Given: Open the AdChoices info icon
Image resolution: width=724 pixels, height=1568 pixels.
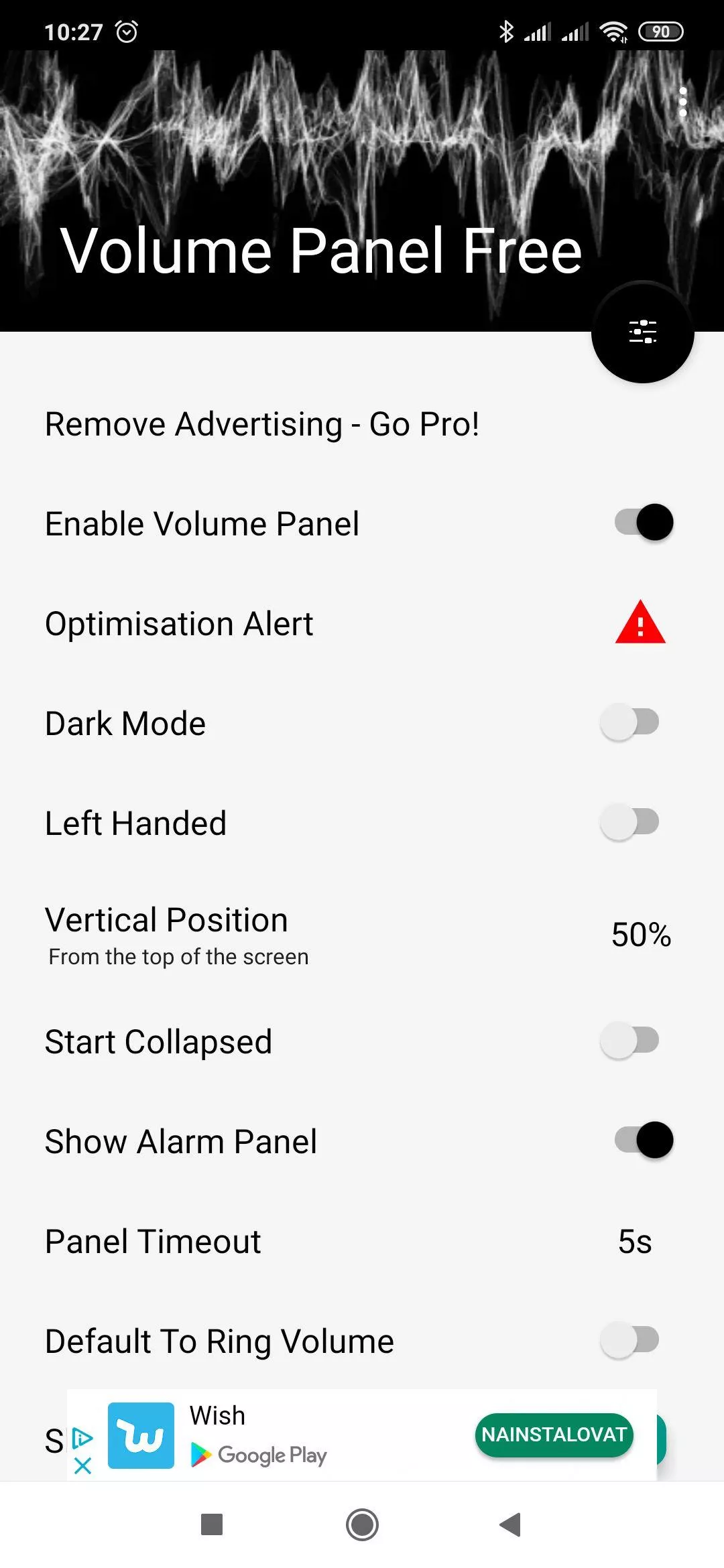Looking at the screenshot, I should [x=82, y=1438].
